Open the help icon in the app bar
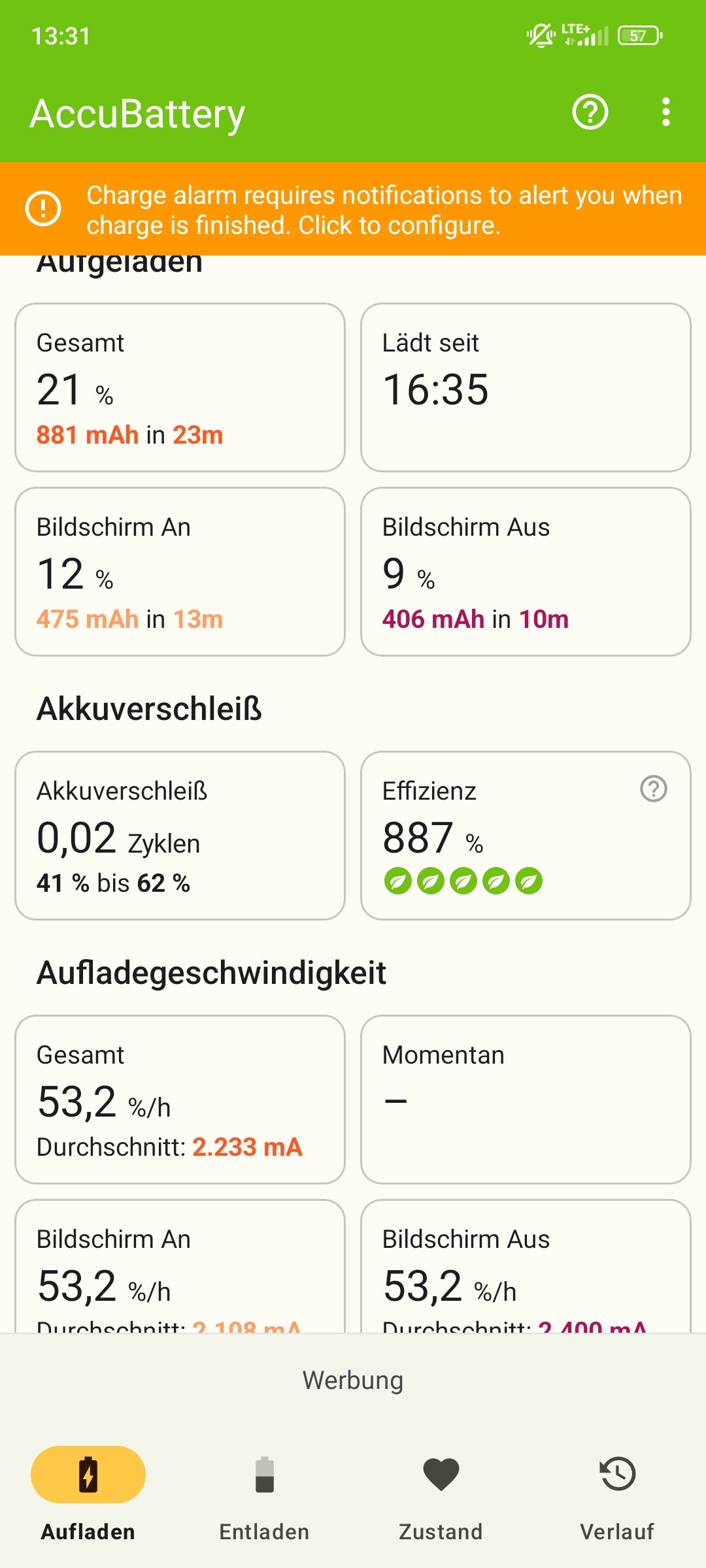Viewport: 706px width, 1568px height. (x=590, y=112)
